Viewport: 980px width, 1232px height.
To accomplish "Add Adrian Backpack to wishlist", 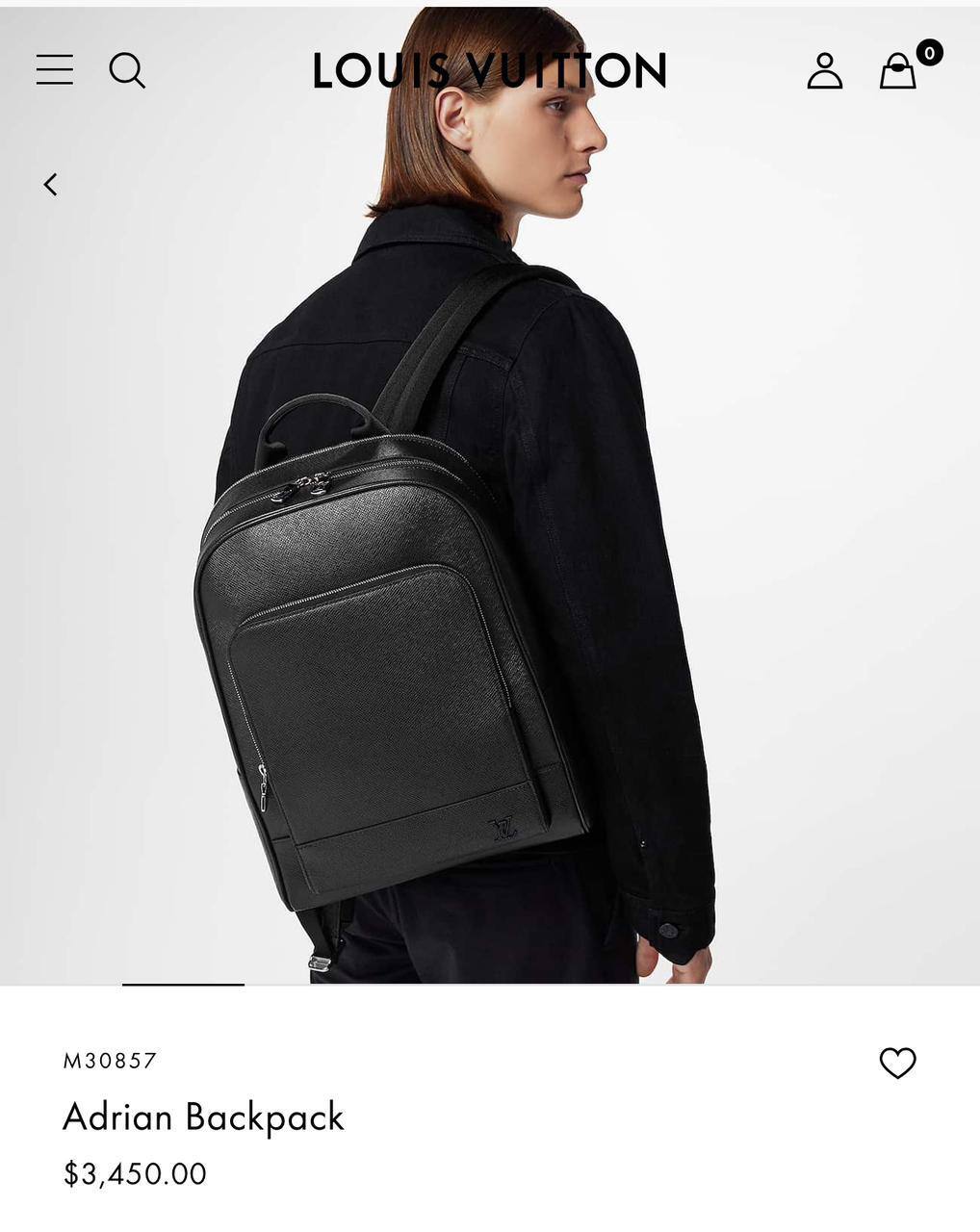I will (x=897, y=1063).
